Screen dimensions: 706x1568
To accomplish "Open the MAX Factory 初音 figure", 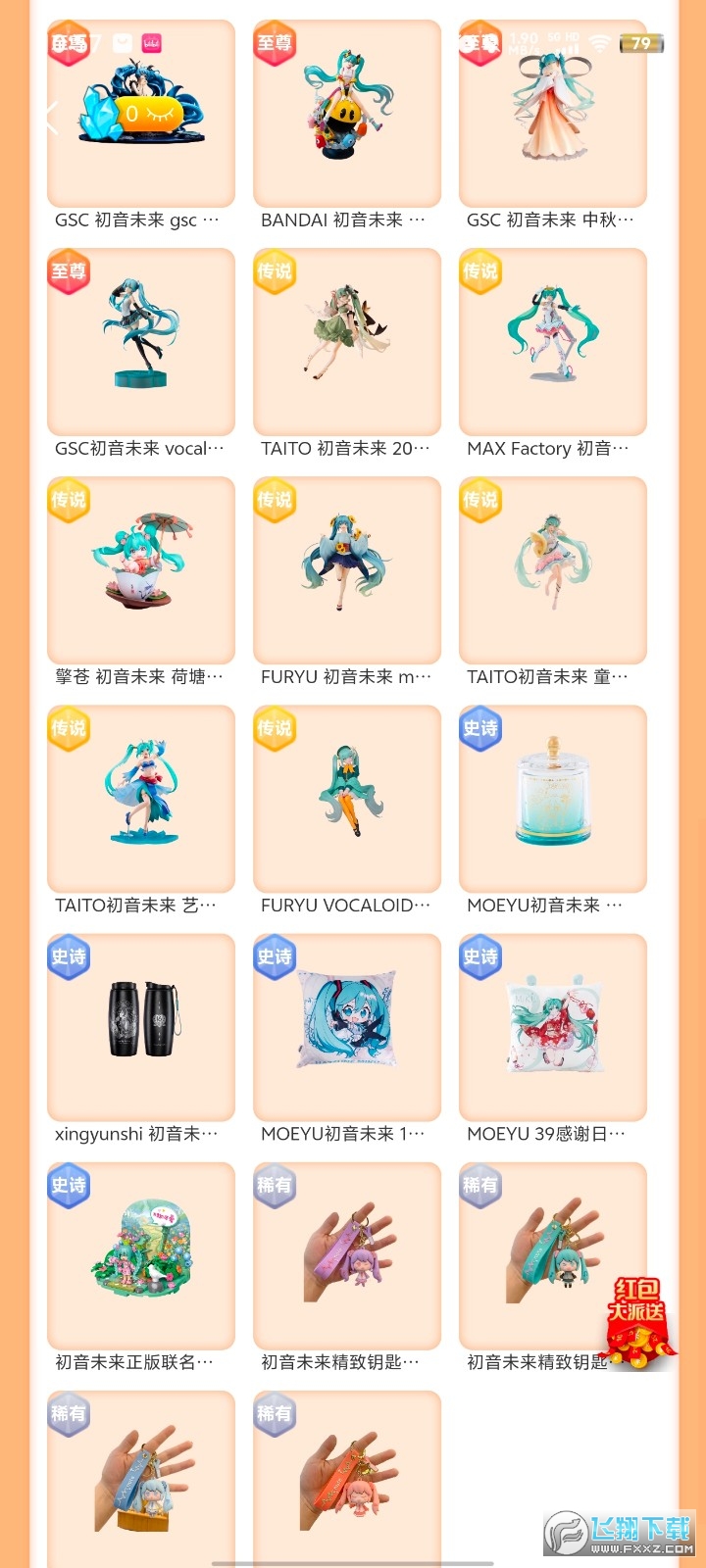I will [x=553, y=343].
